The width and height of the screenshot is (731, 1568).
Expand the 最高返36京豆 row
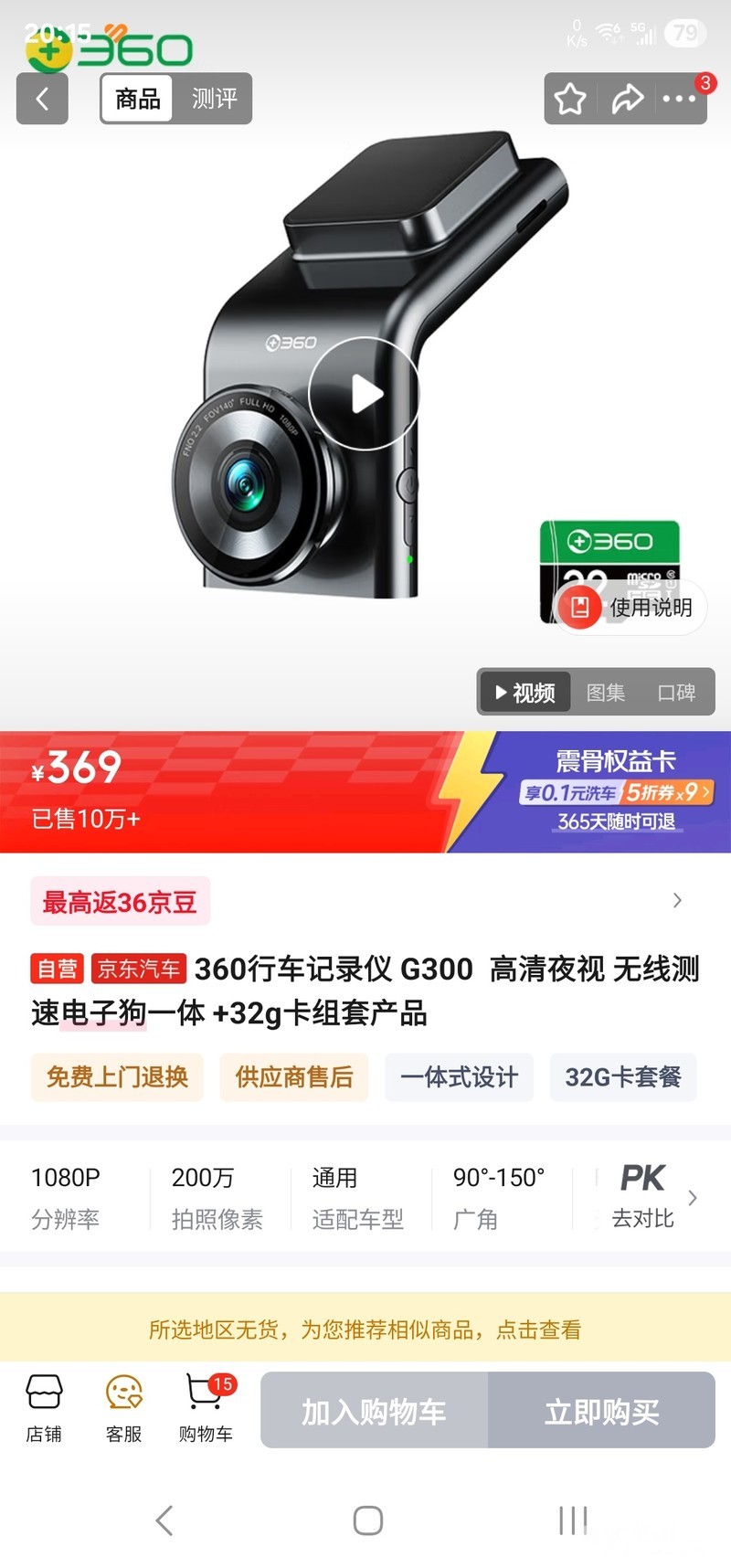(676, 901)
